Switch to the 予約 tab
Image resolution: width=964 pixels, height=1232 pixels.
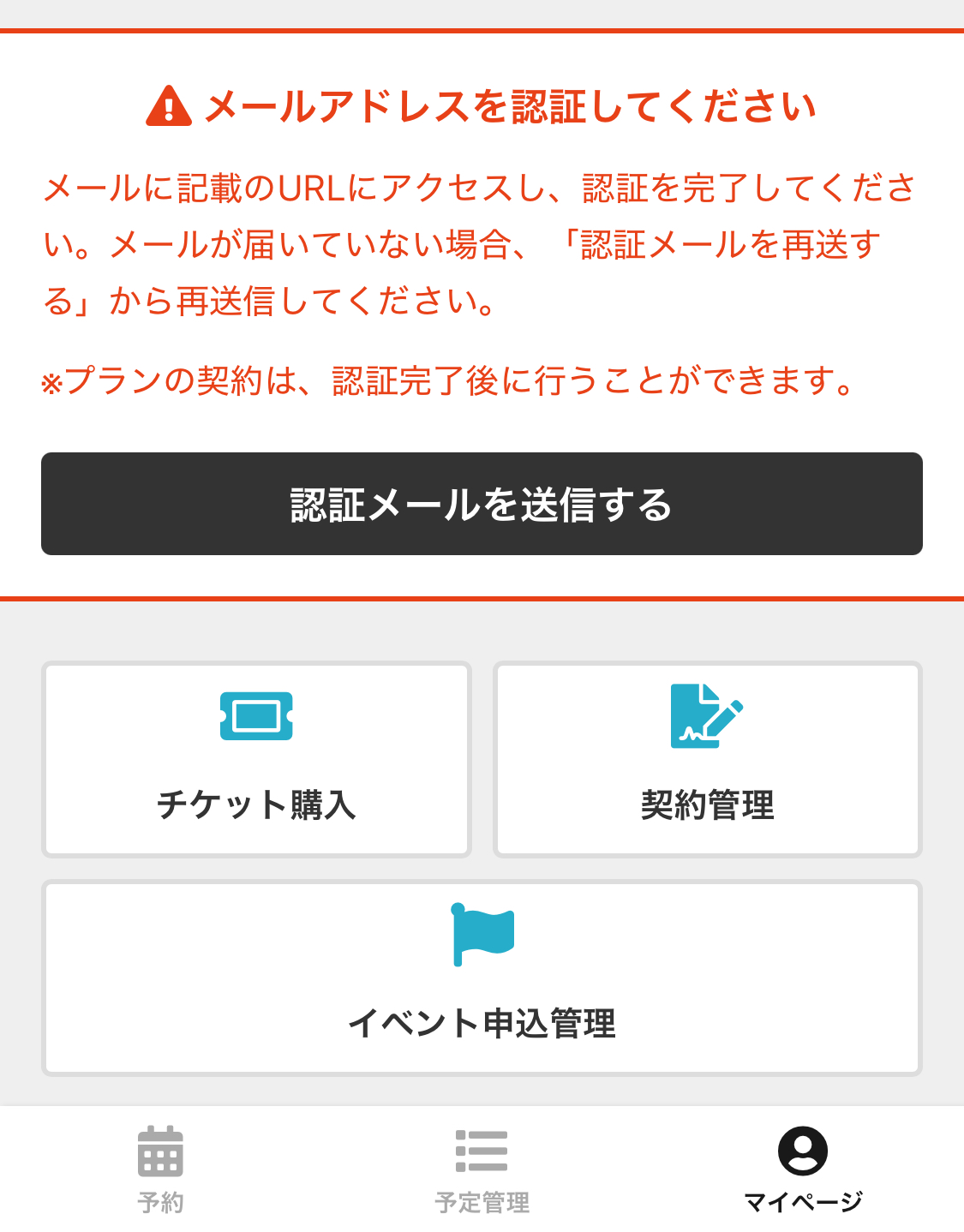(160, 1169)
